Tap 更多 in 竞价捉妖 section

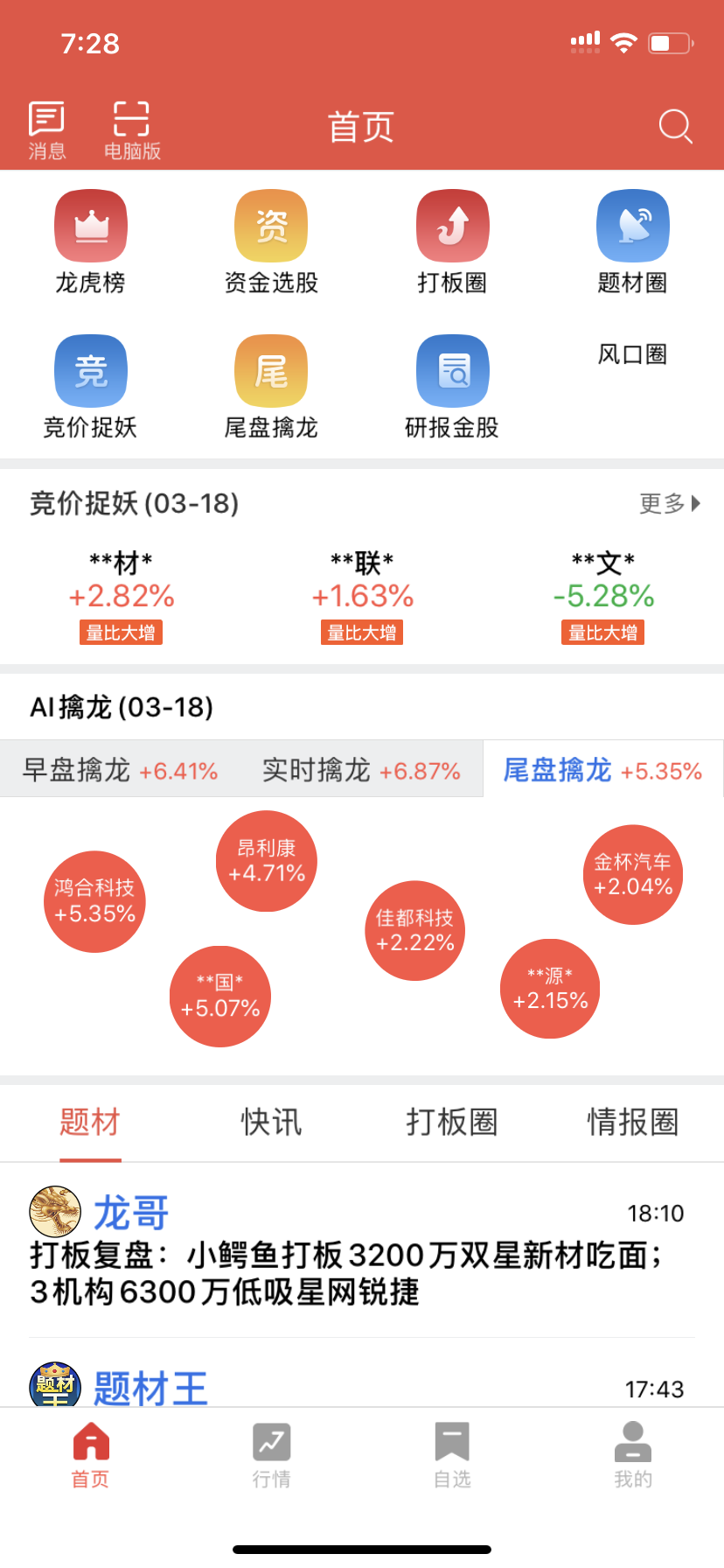[670, 503]
